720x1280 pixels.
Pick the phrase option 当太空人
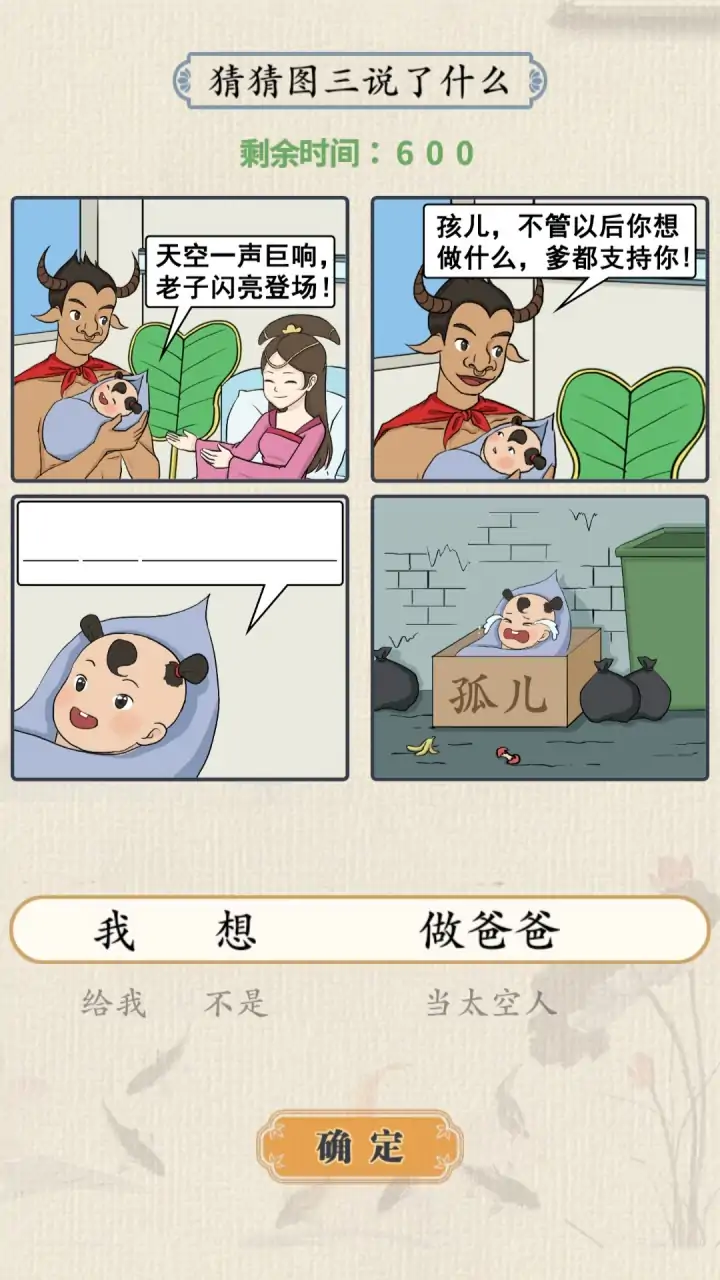coord(490,1003)
